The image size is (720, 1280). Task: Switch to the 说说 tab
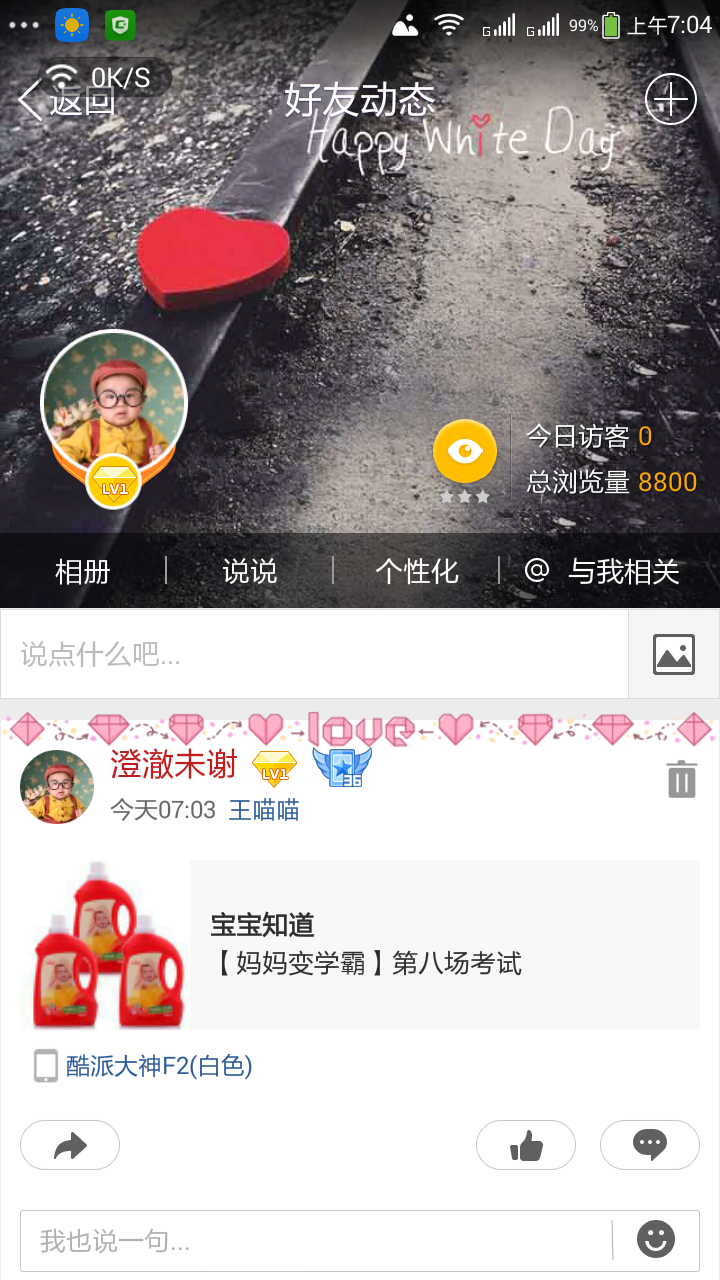point(249,571)
